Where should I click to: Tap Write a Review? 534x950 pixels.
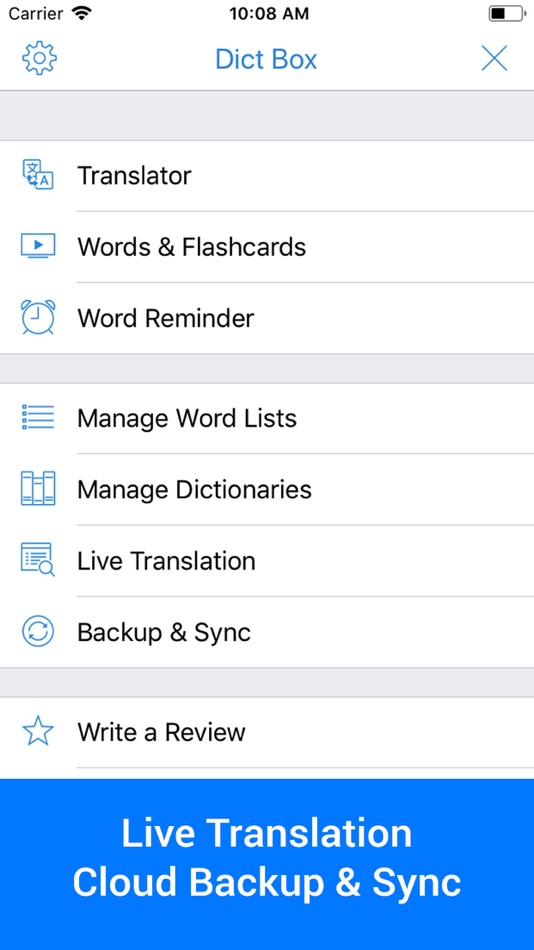[x=267, y=732]
